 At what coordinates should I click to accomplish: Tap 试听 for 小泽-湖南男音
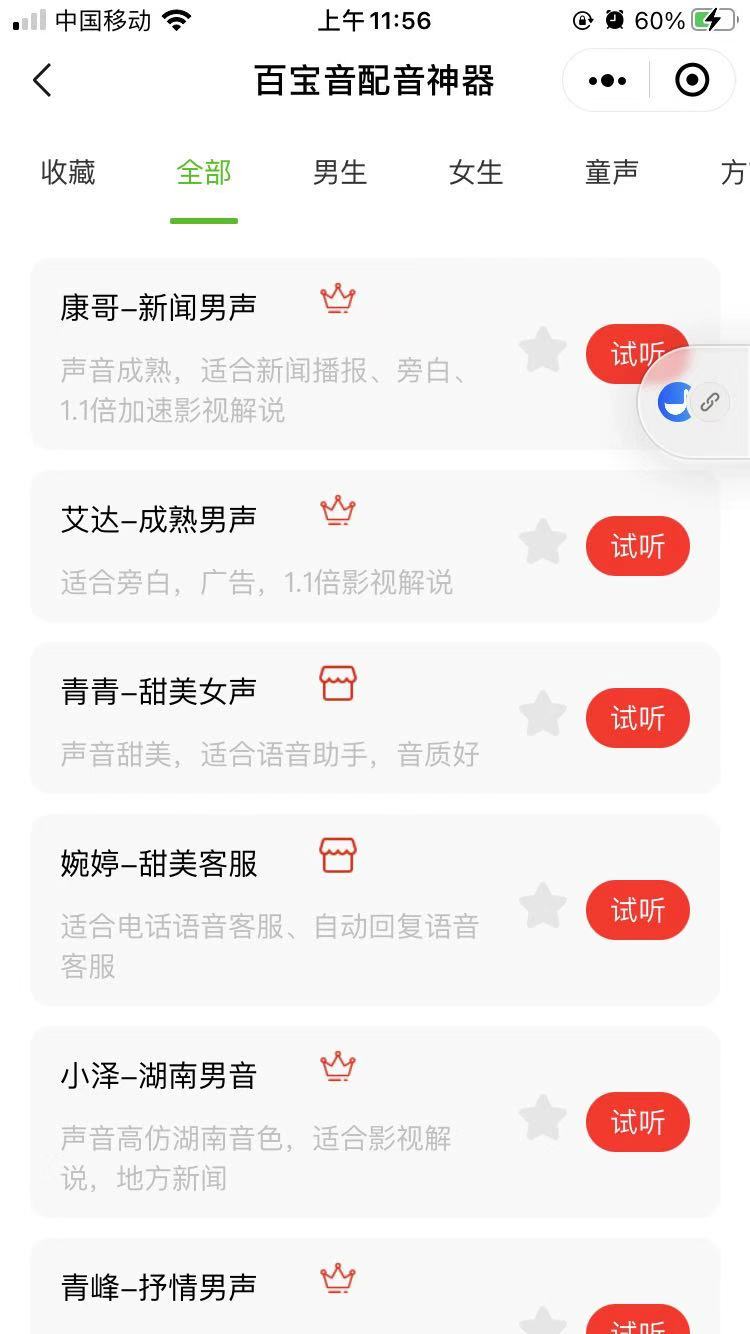pos(637,1122)
